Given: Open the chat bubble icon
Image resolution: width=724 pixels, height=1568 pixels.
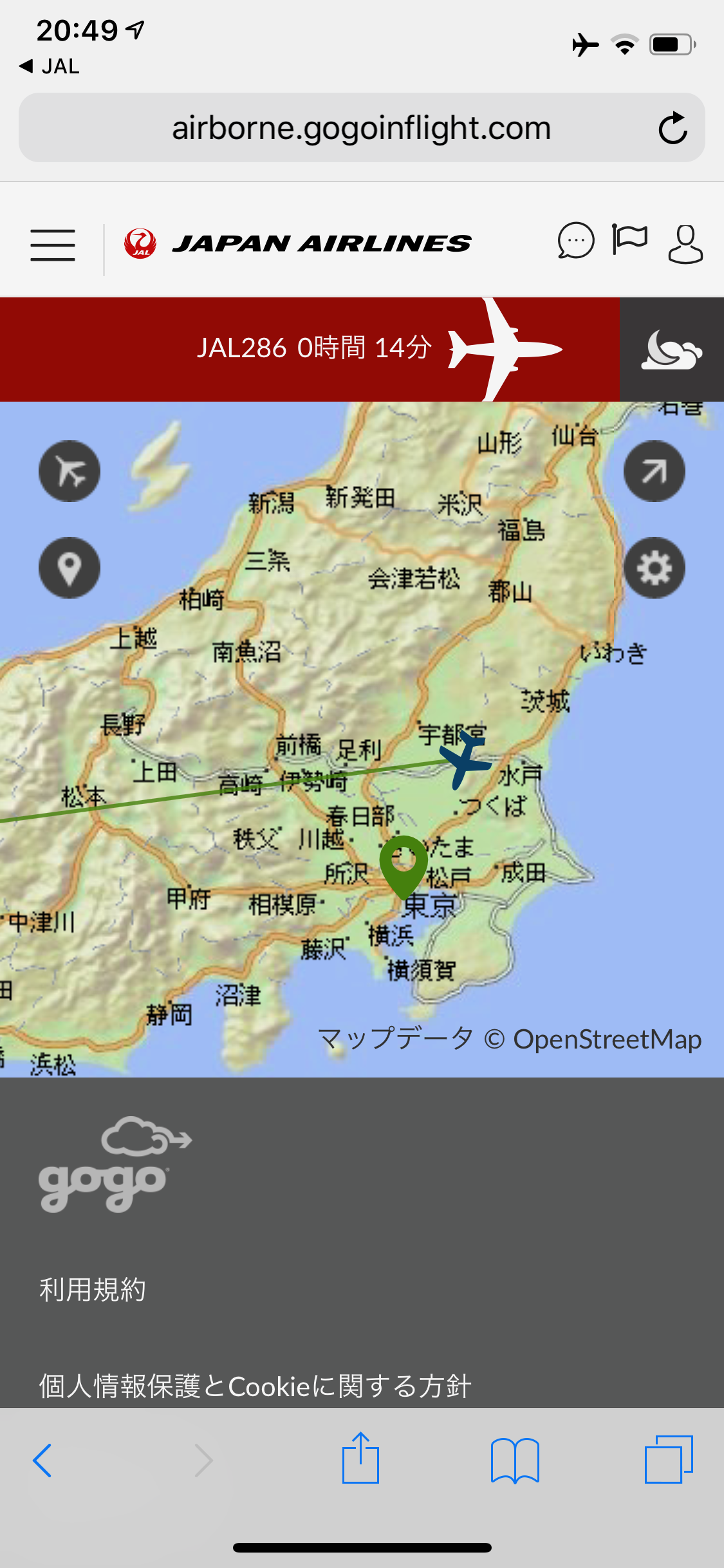Looking at the screenshot, I should pos(575,241).
